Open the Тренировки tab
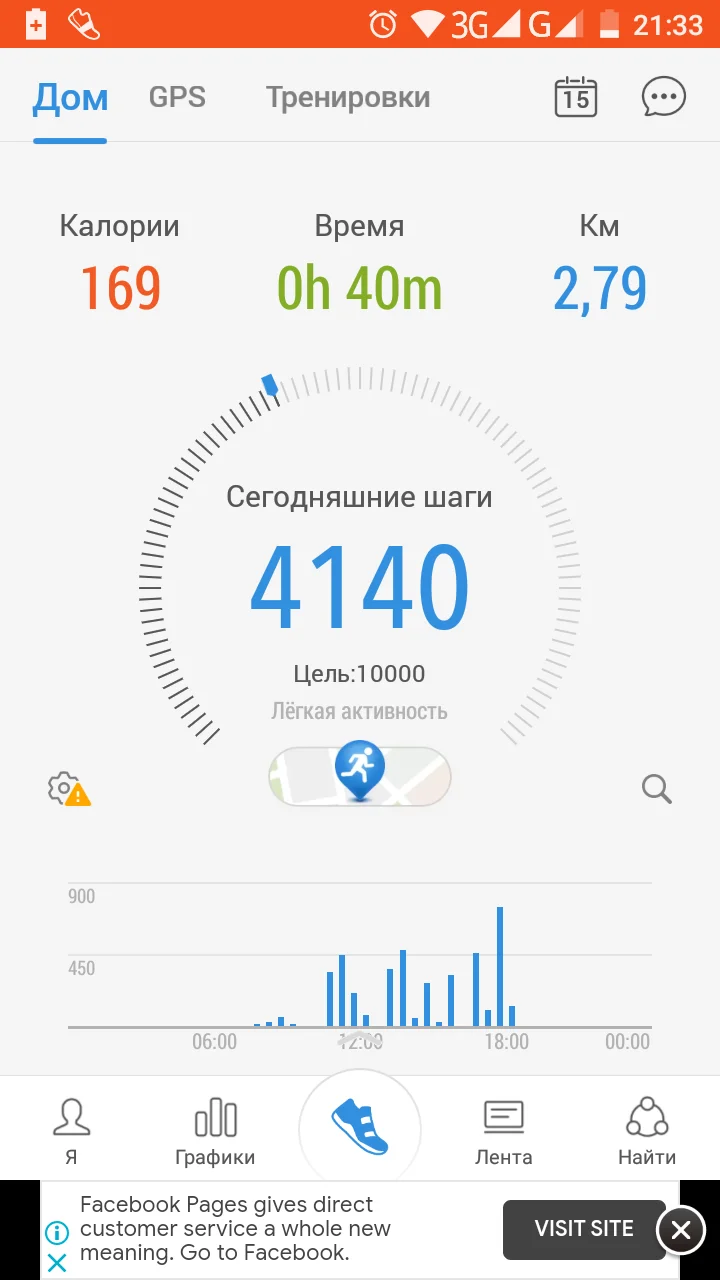Viewport: 720px width, 1280px height. (x=347, y=97)
